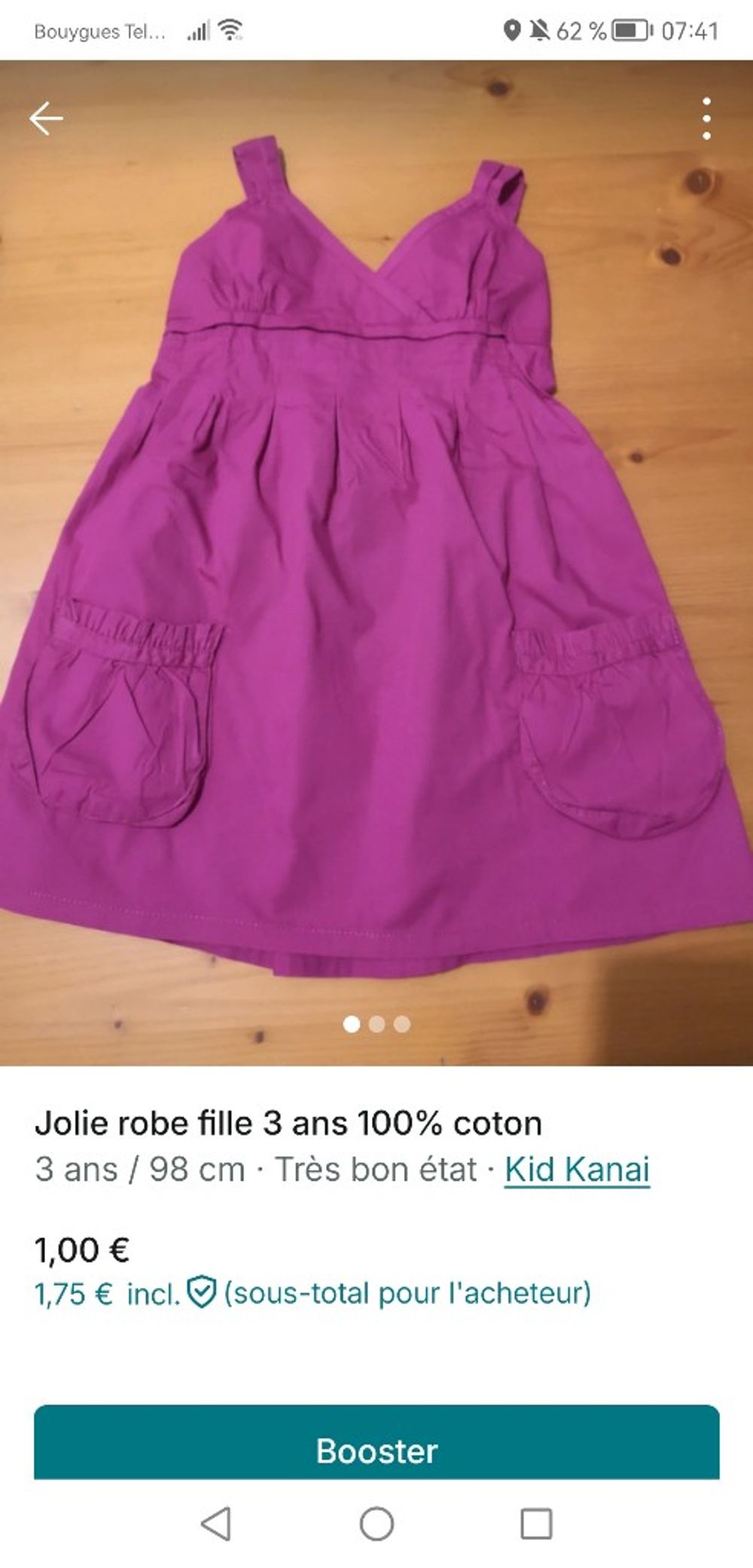Viewport: 753px width, 1568px height.
Task: Open recent apps from navigation bar
Action: point(536,1524)
